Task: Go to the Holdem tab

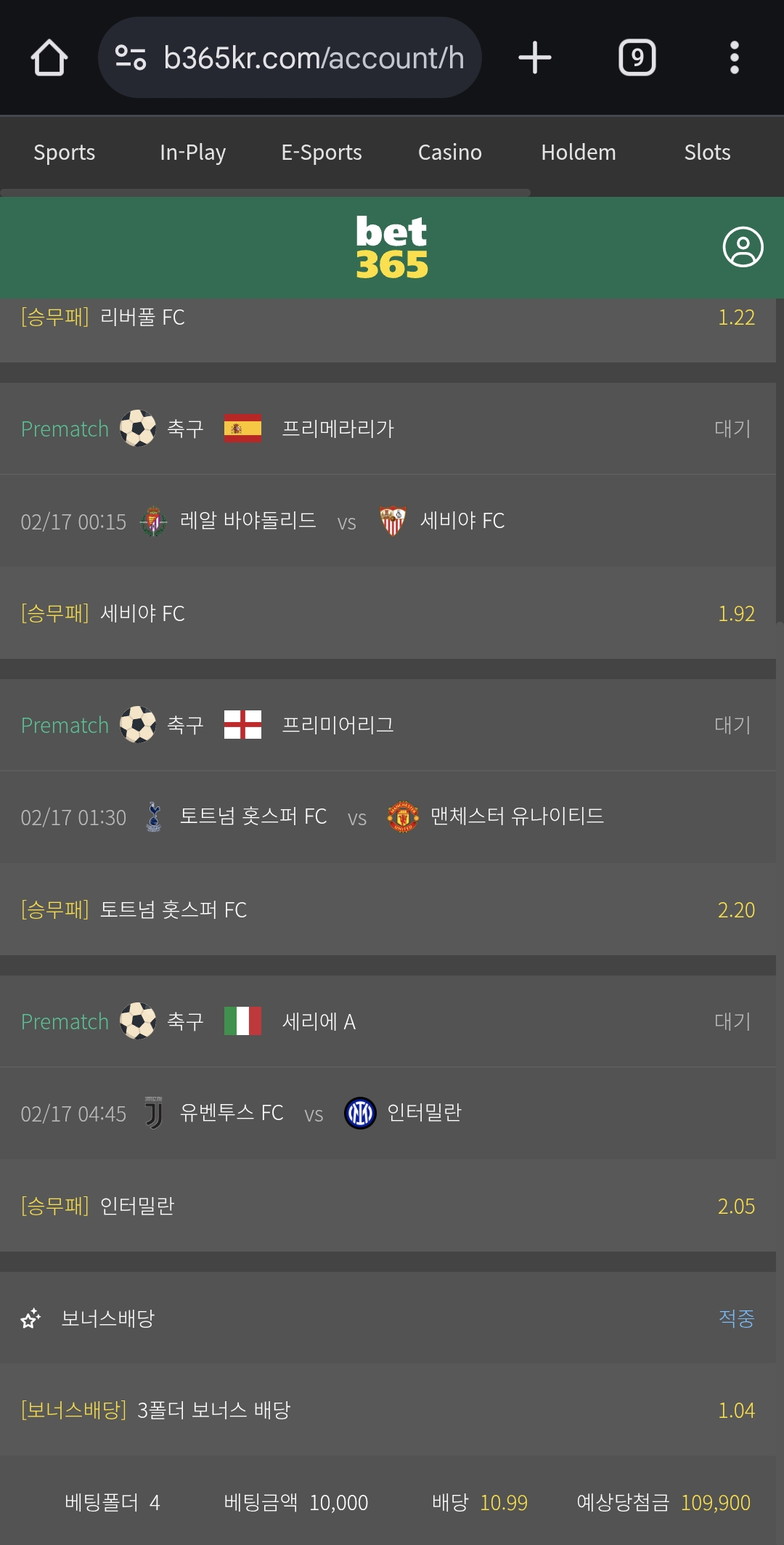Action: [578, 153]
